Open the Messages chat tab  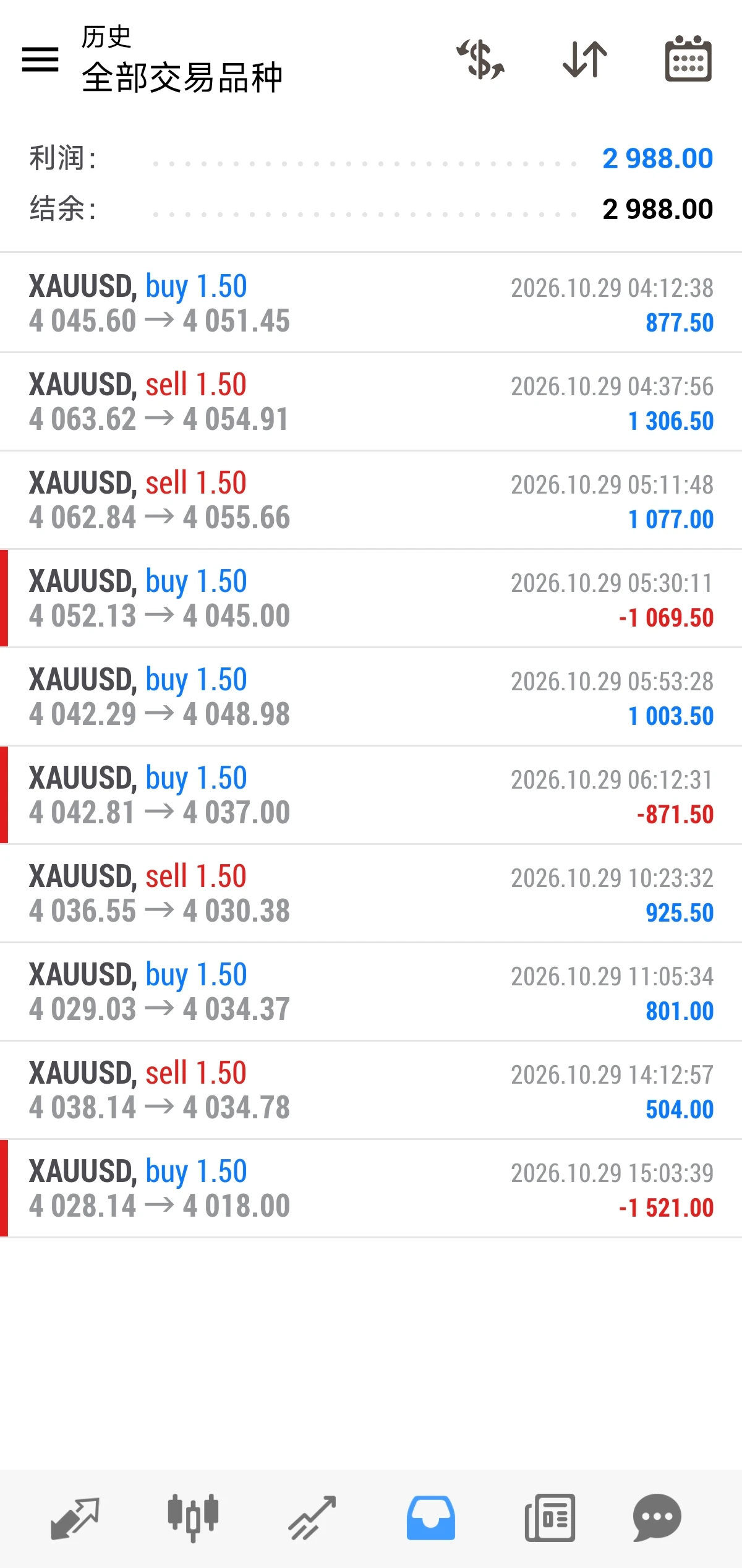click(657, 1518)
